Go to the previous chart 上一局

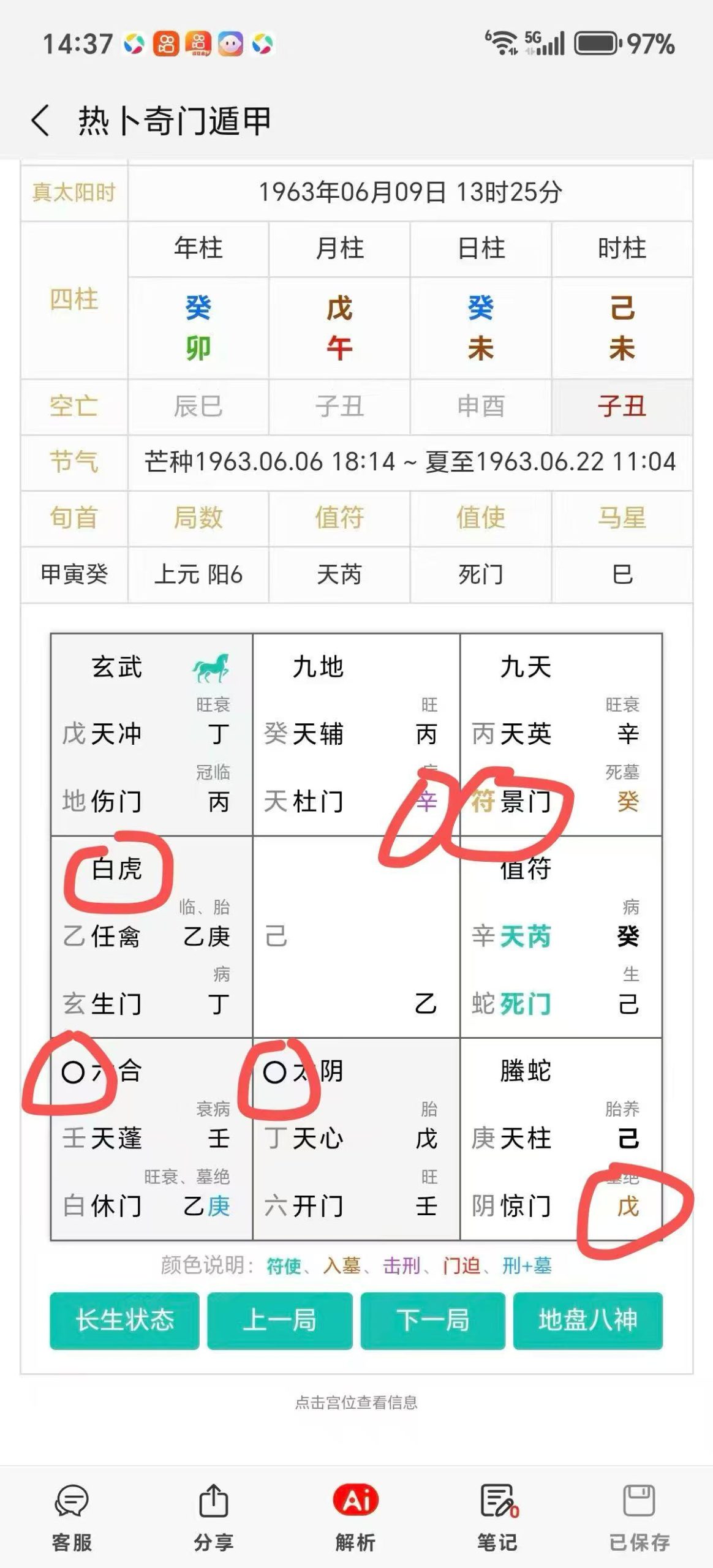pyautogui.click(x=279, y=1320)
